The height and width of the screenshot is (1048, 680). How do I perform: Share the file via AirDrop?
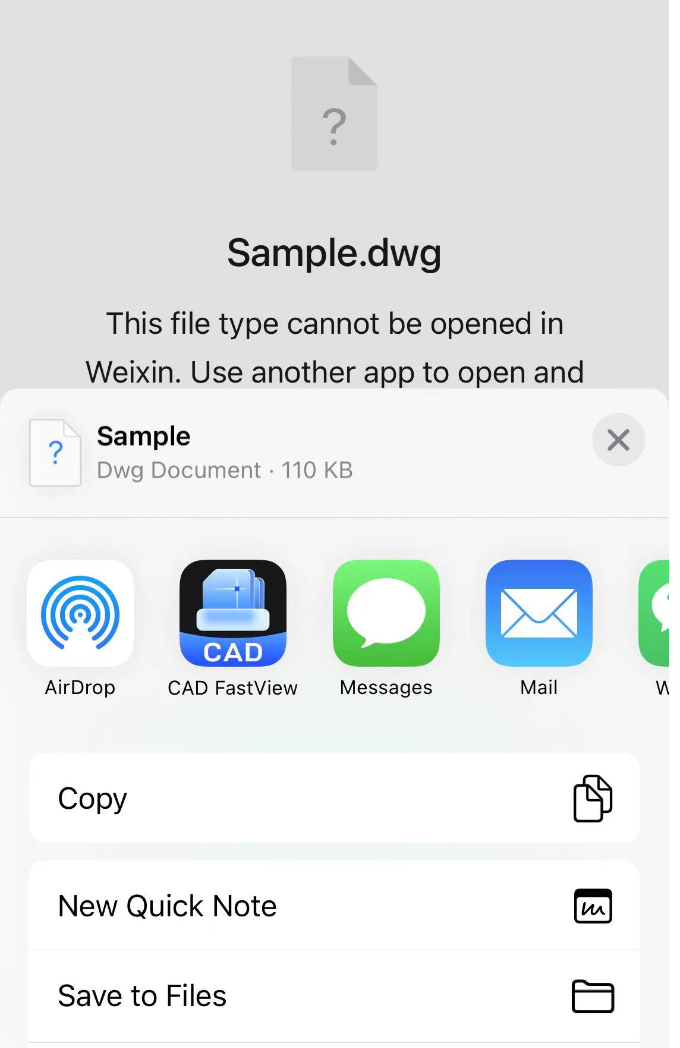pos(80,613)
